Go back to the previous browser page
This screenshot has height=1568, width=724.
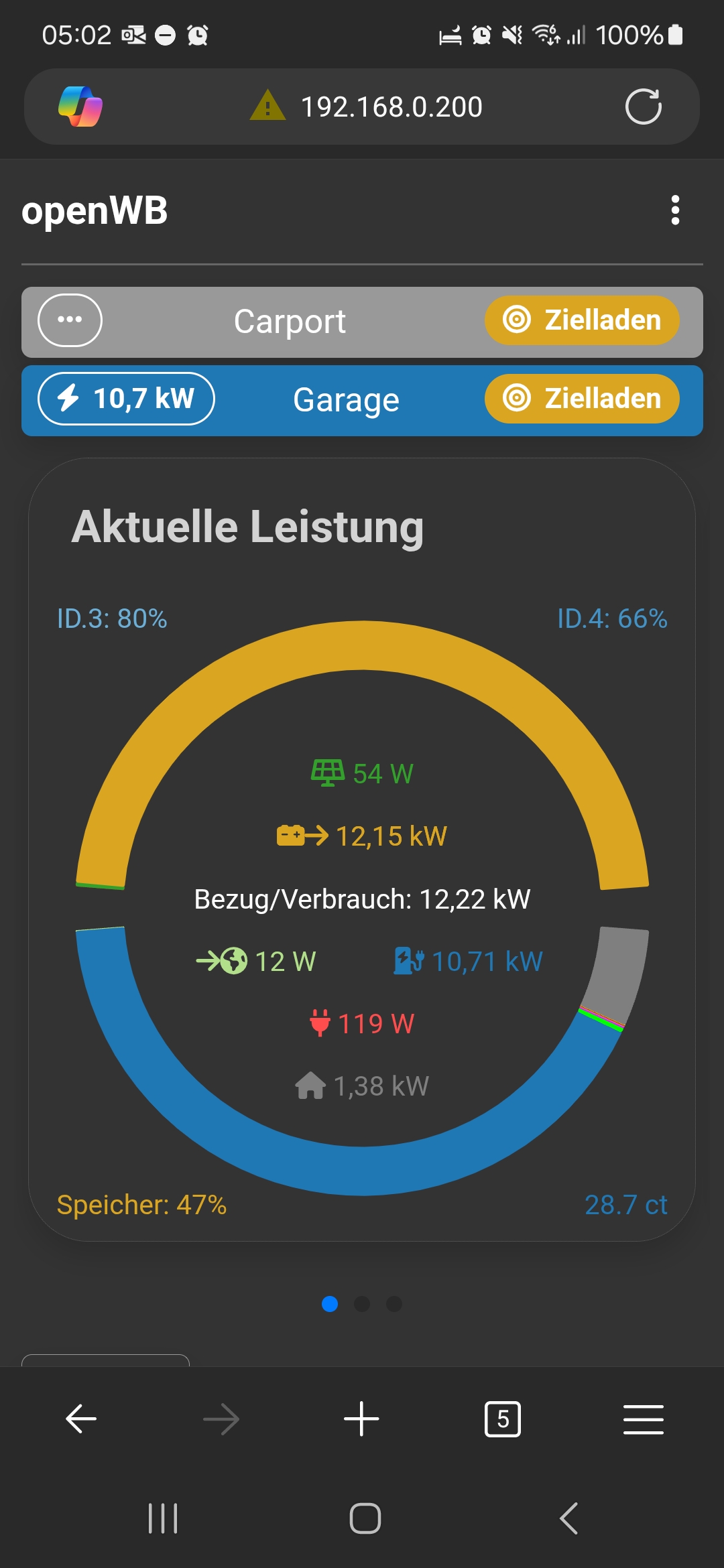81,1419
